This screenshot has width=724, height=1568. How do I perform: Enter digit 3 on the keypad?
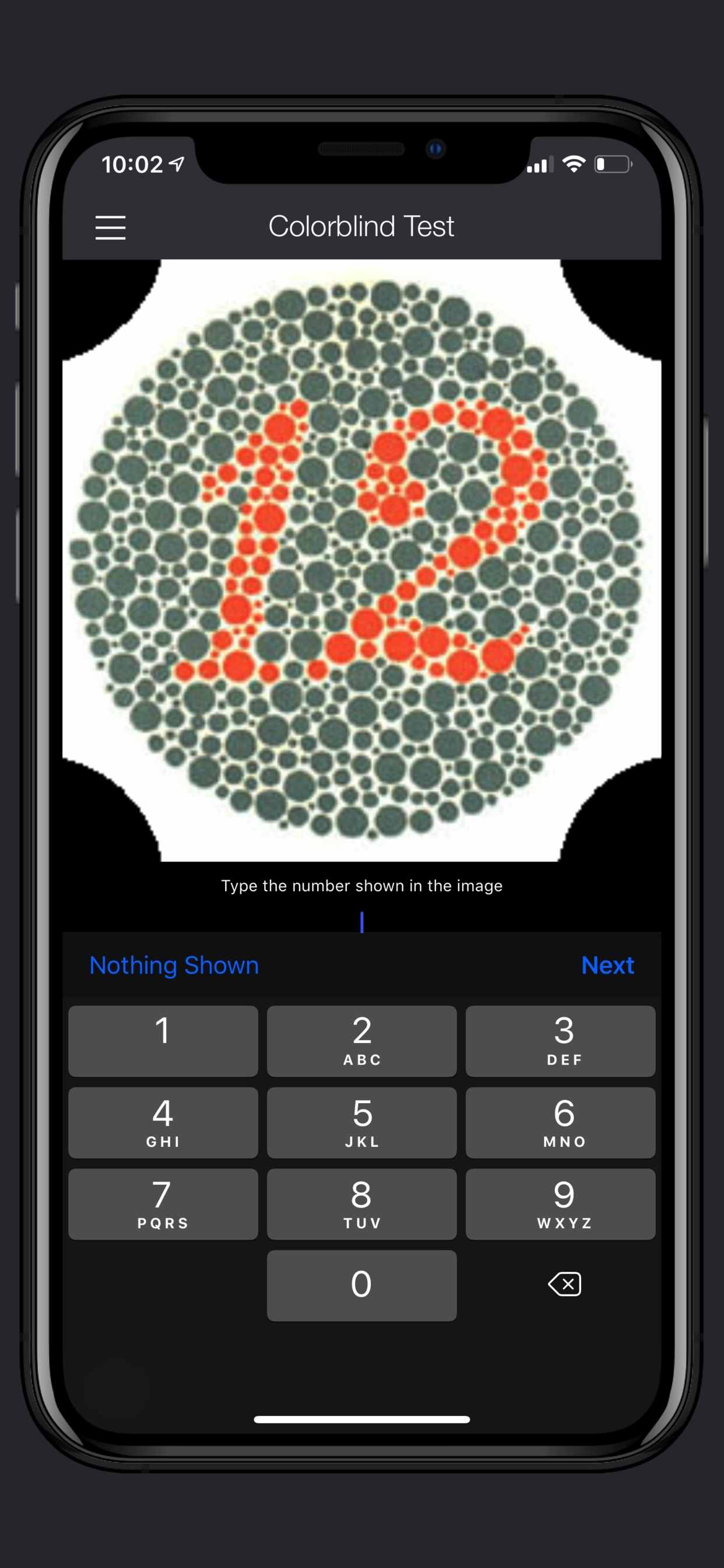560,1041
